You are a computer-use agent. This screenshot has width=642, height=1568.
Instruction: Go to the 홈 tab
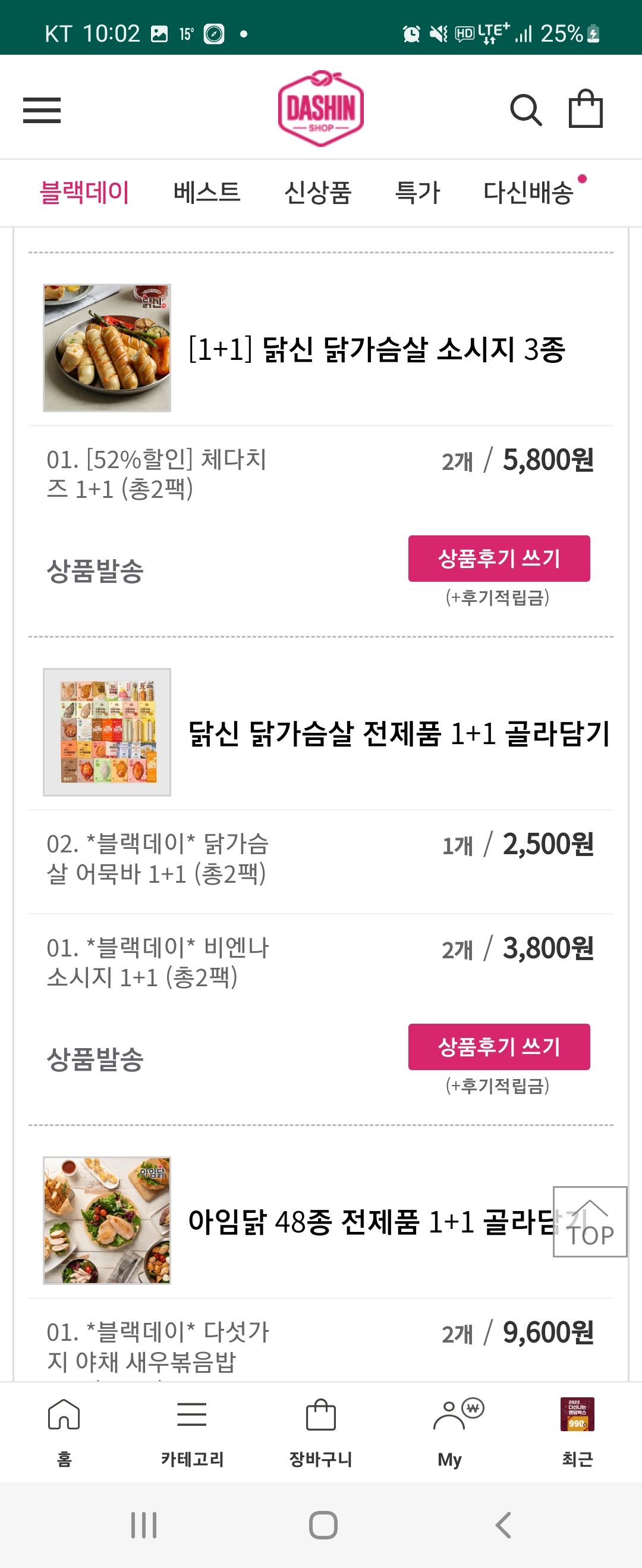pyautogui.click(x=64, y=1431)
